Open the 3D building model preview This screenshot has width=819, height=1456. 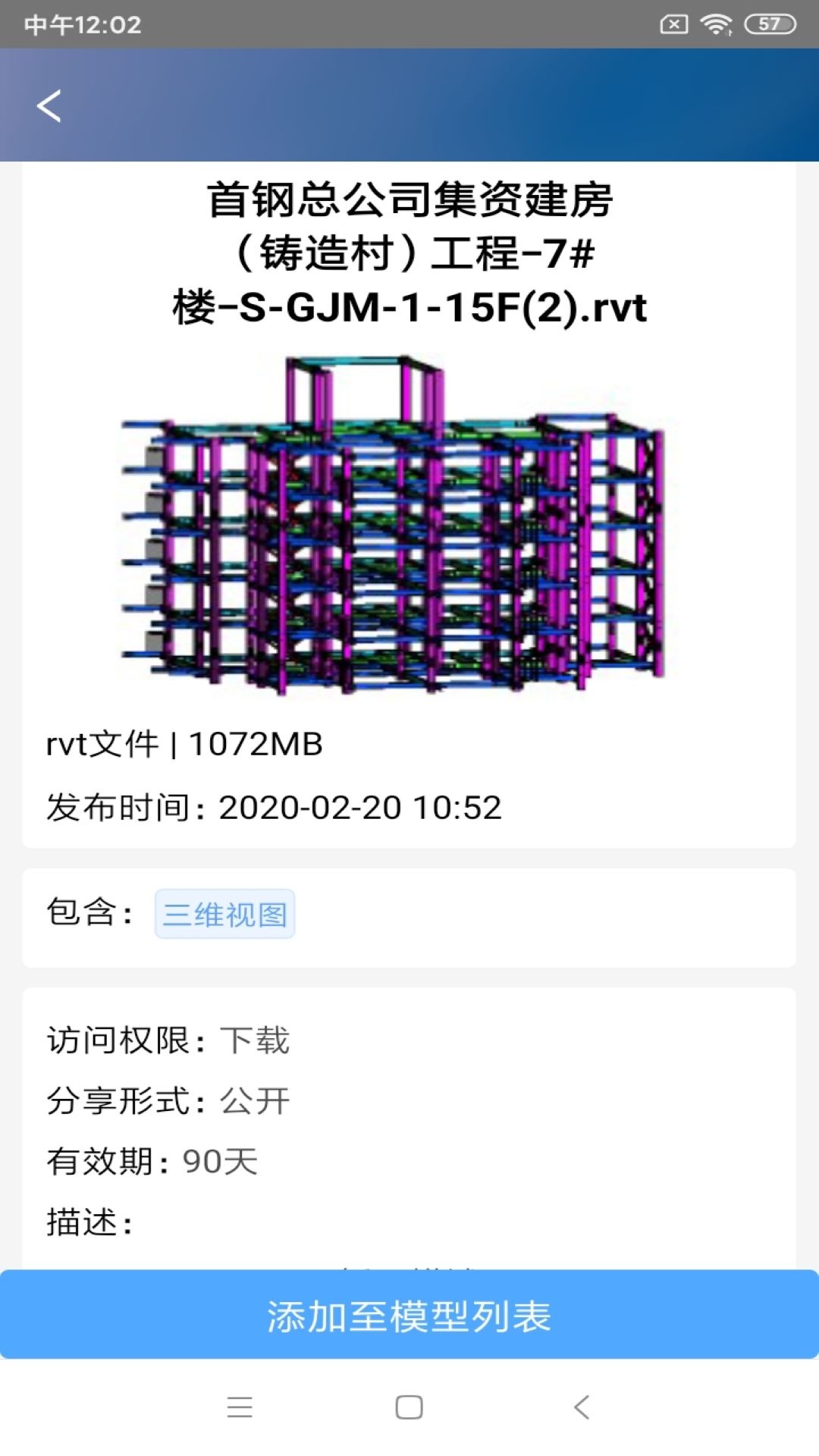pyautogui.click(x=394, y=525)
